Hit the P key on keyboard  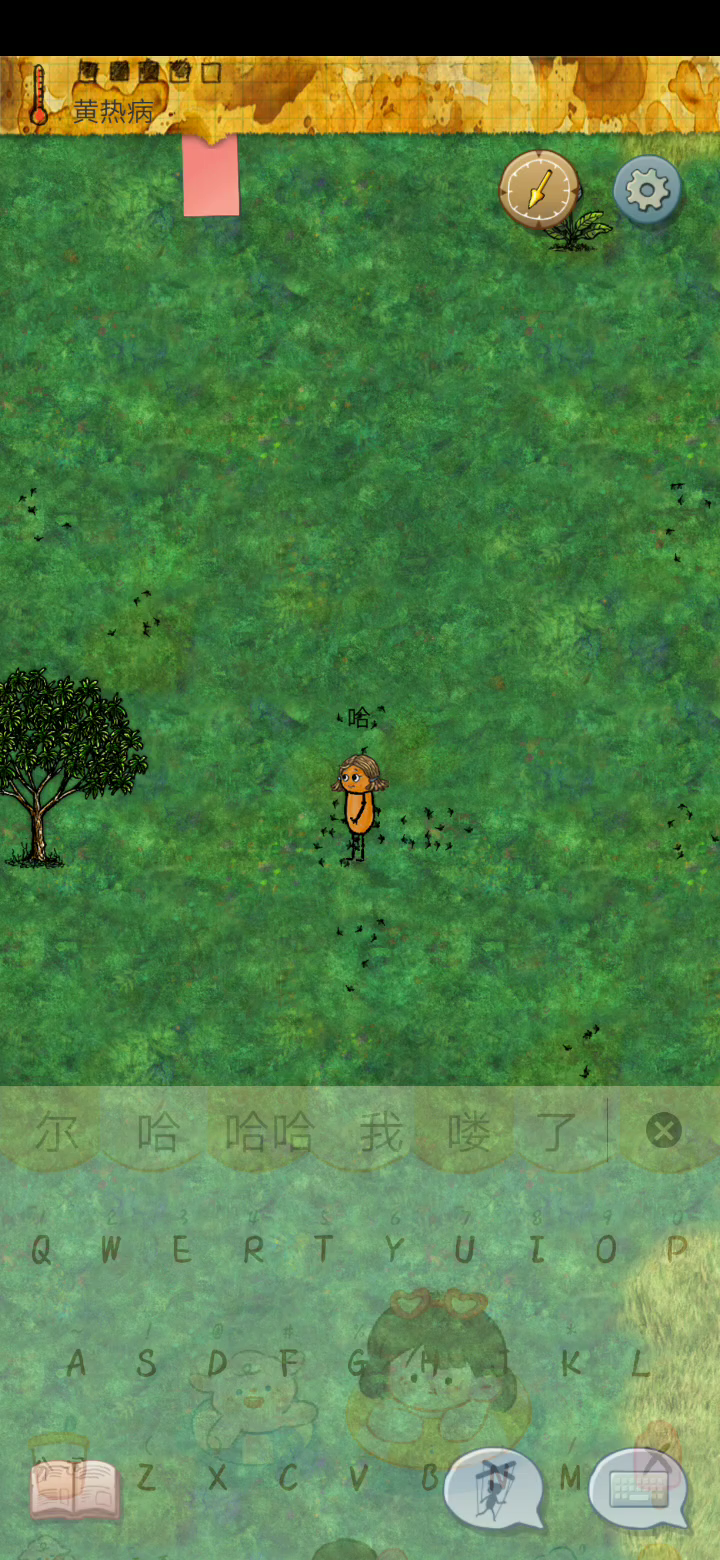677,1249
